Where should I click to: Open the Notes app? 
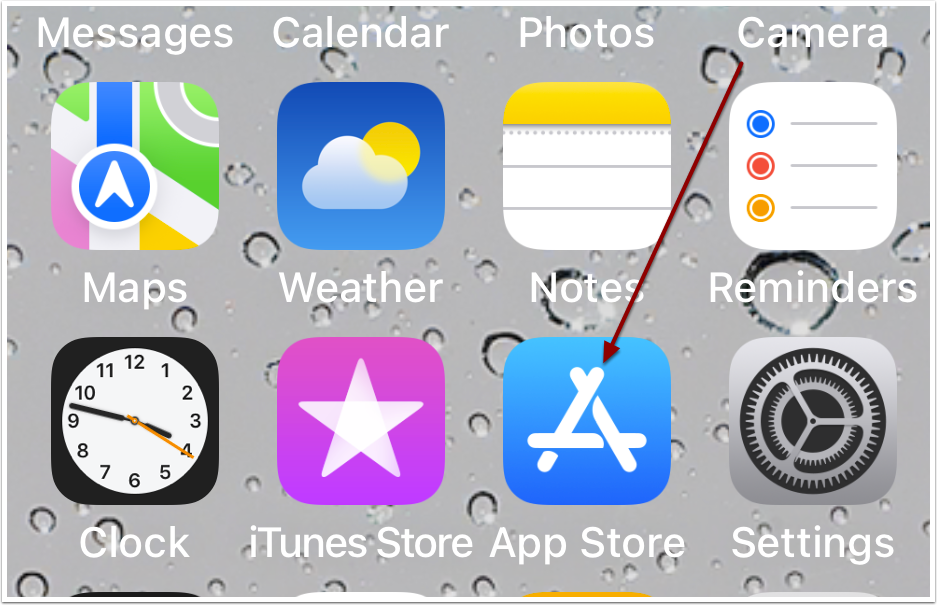pos(587,166)
